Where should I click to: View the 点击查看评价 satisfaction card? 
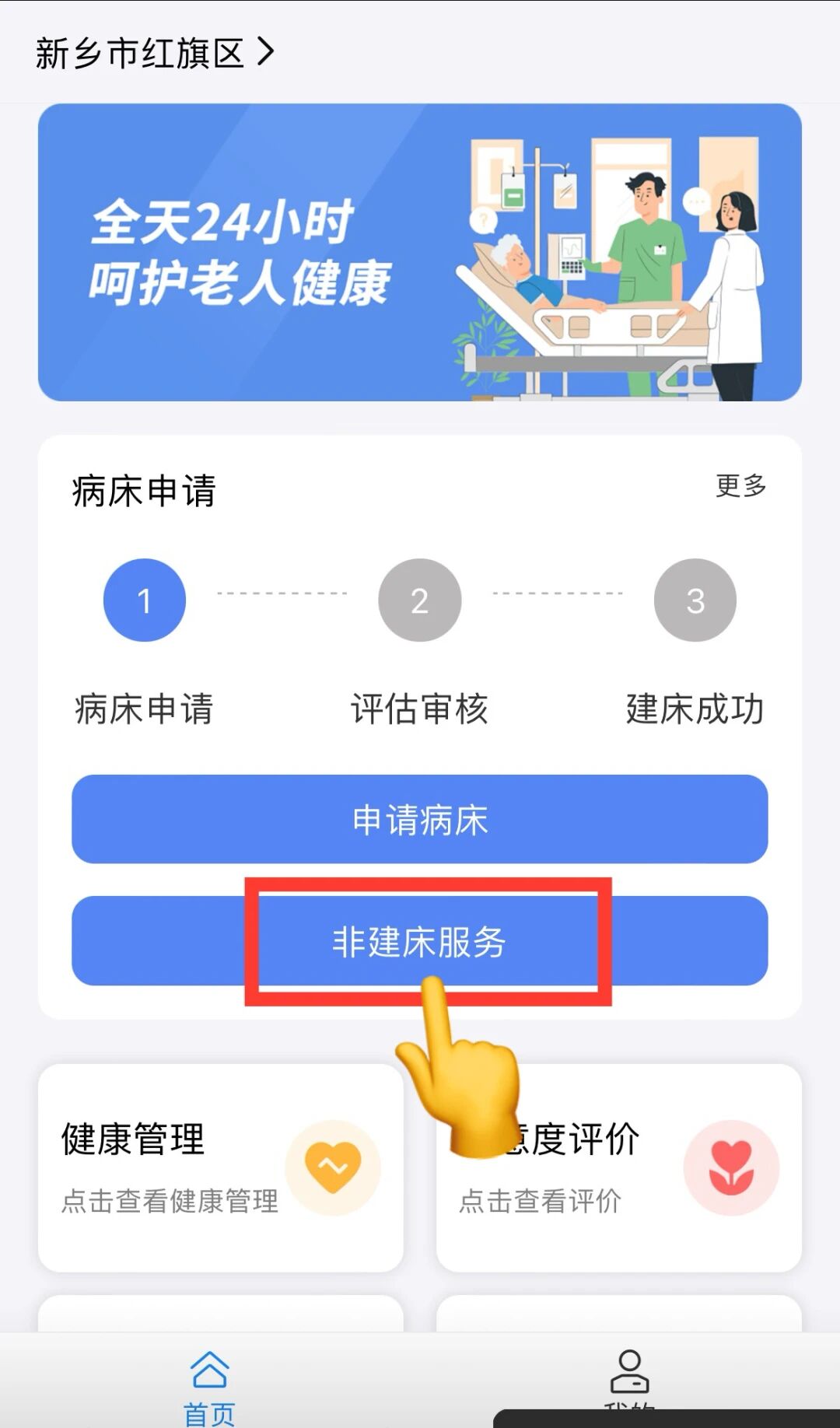(x=619, y=1167)
